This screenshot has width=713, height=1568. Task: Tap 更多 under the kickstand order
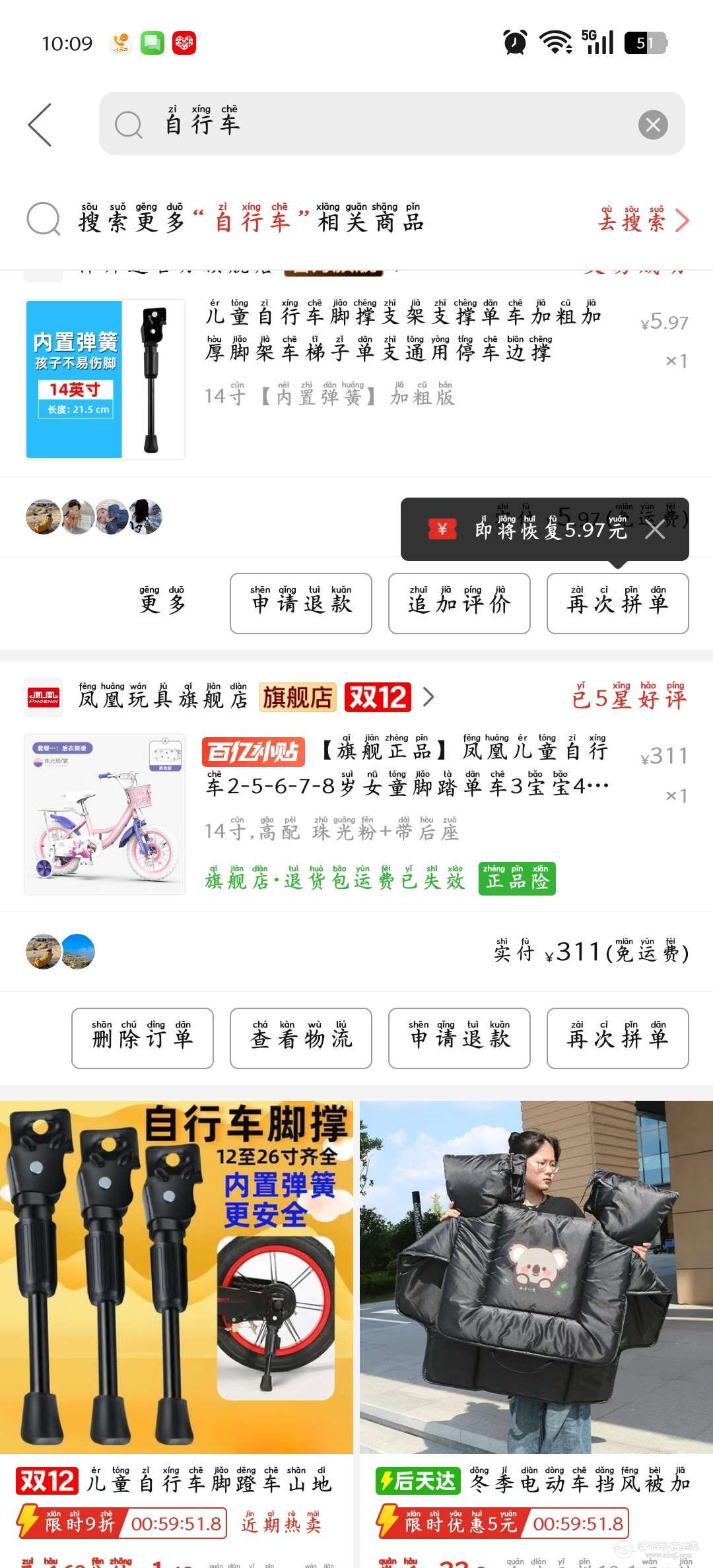(x=162, y=603)
